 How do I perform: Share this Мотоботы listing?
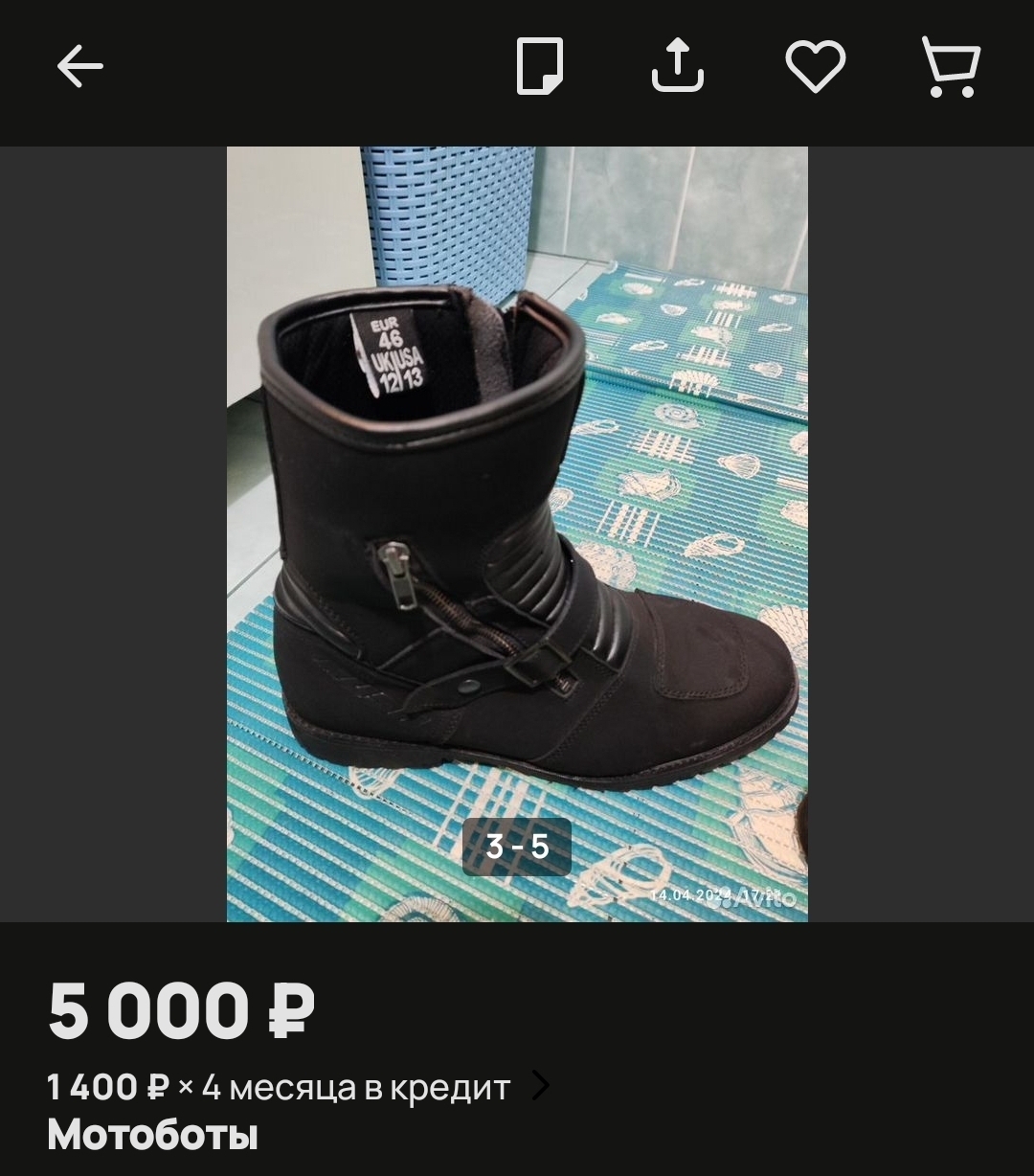click(x=678, y=66)
